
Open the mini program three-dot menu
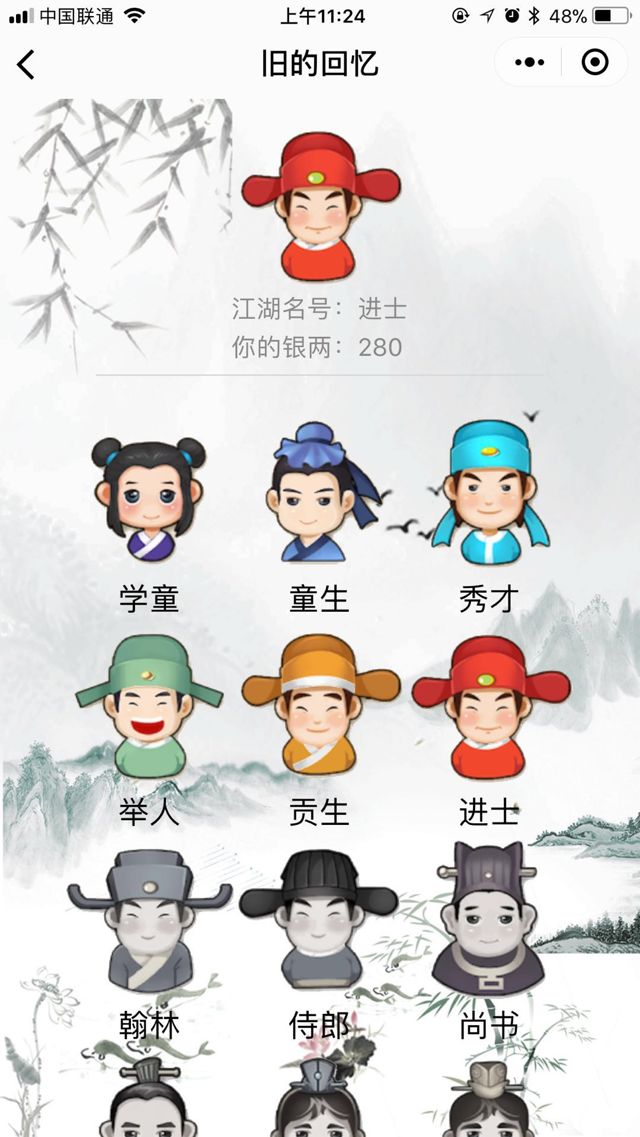(x=529, y=63)
